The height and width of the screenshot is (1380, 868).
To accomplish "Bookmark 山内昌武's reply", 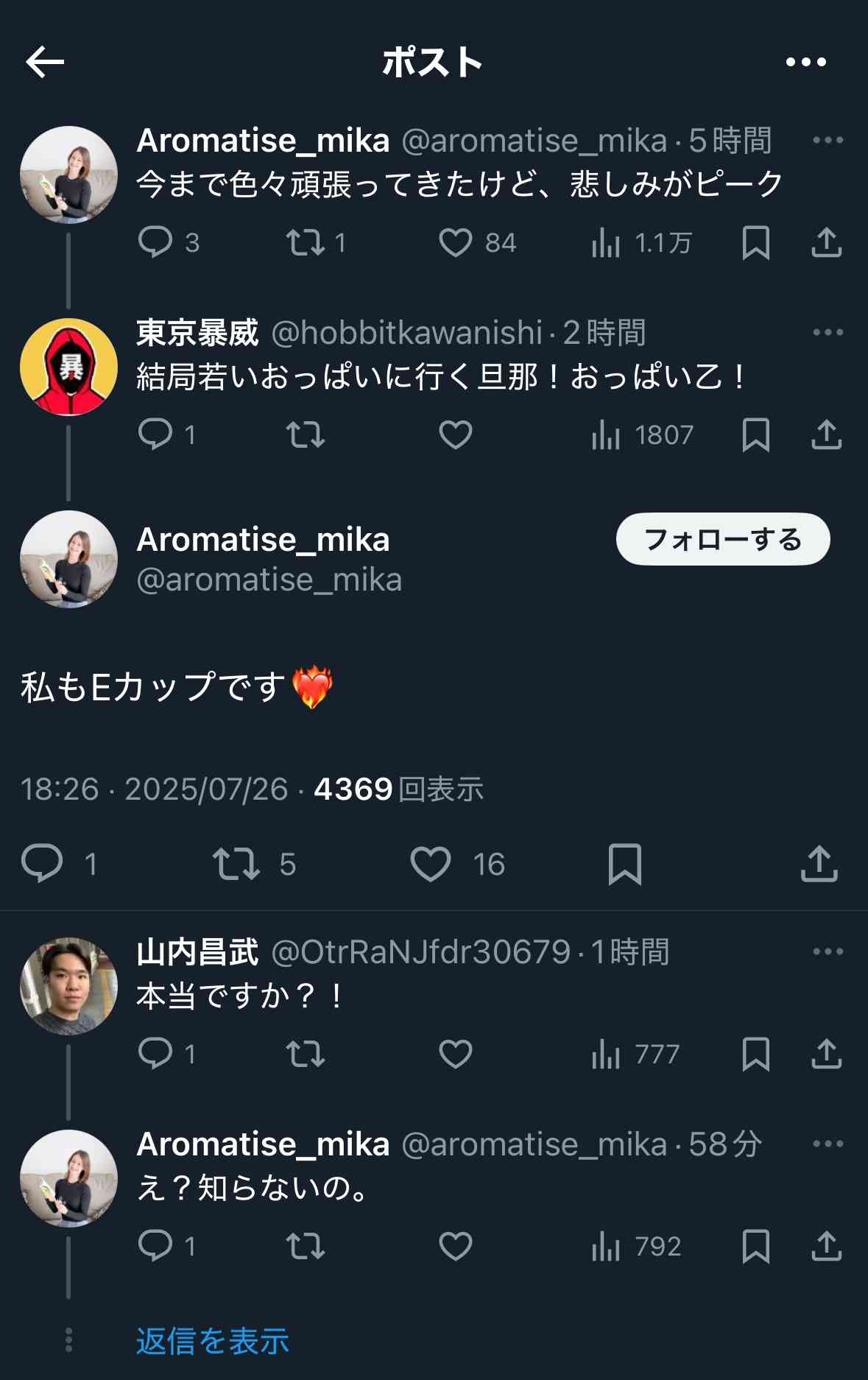I will (x=755, y=1054).
